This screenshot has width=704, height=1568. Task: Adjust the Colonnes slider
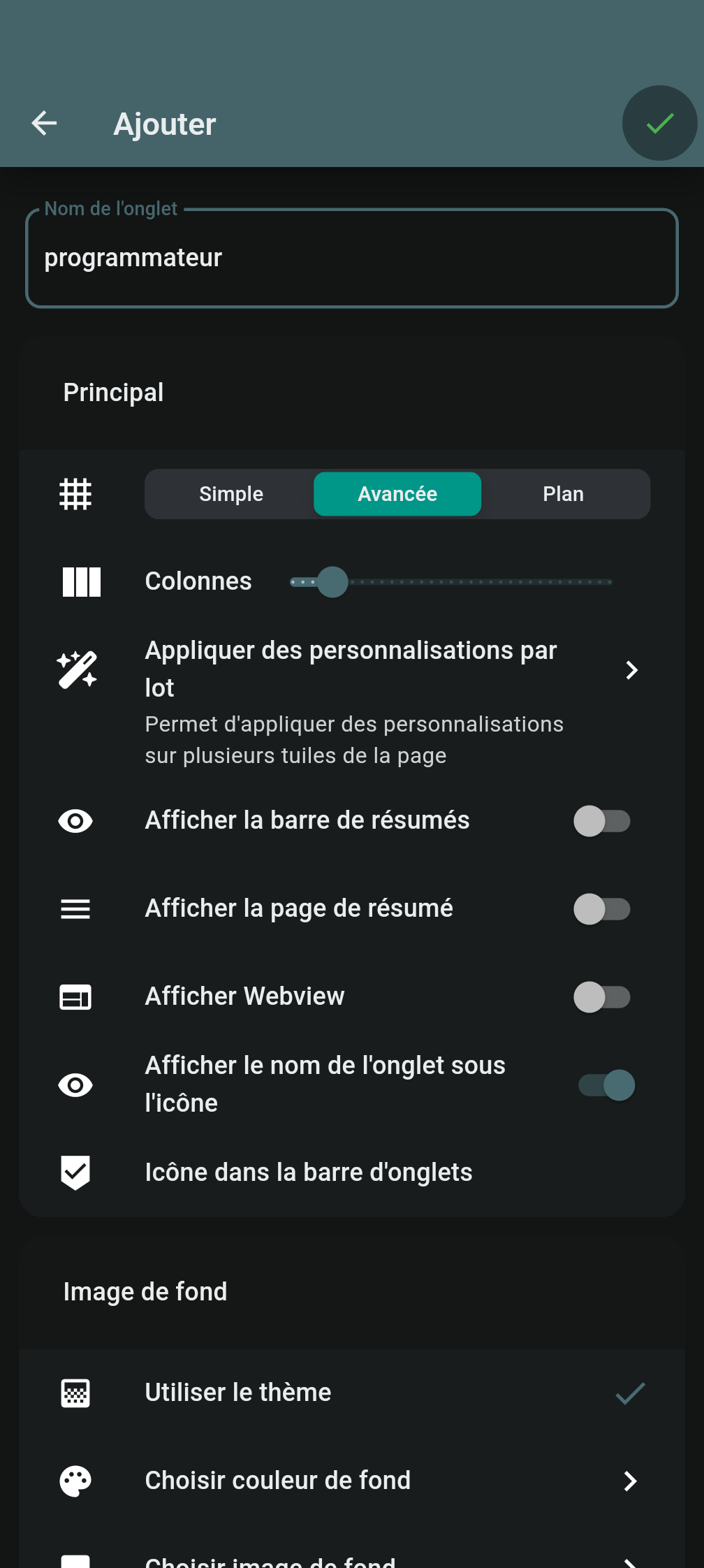[332, 582]
